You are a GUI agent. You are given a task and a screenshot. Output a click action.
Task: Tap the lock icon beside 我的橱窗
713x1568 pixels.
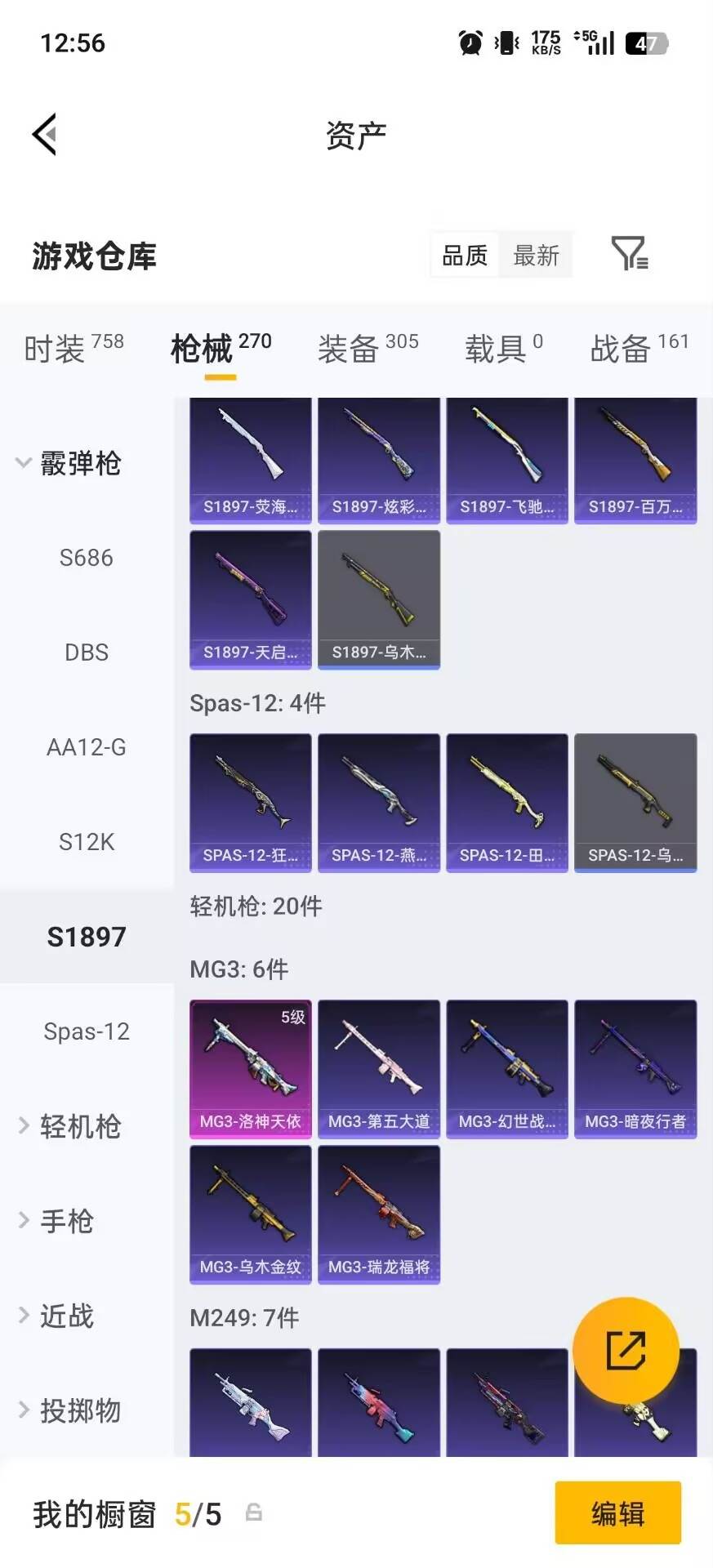(x=252, y=1514)
